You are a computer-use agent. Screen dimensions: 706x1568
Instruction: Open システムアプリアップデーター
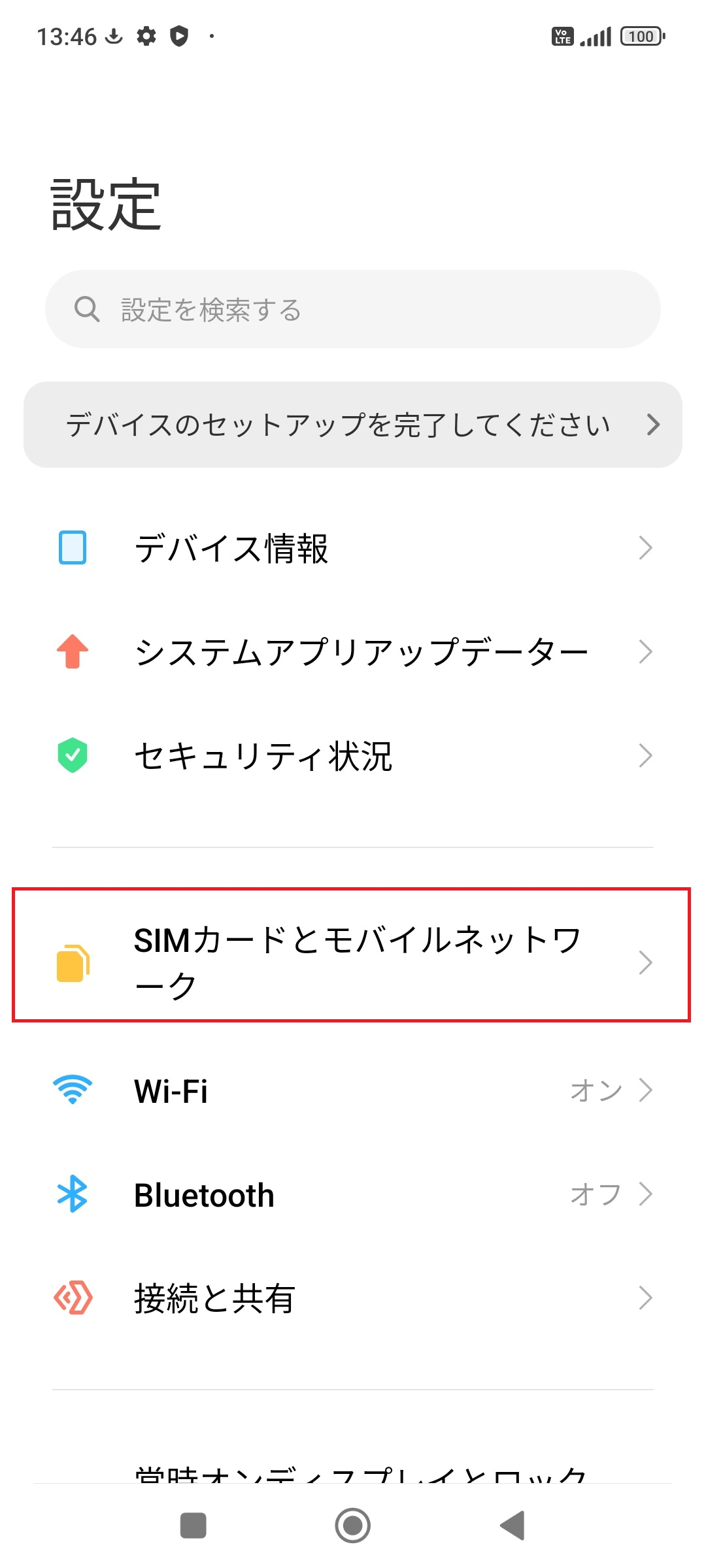[x=353, y=652]
